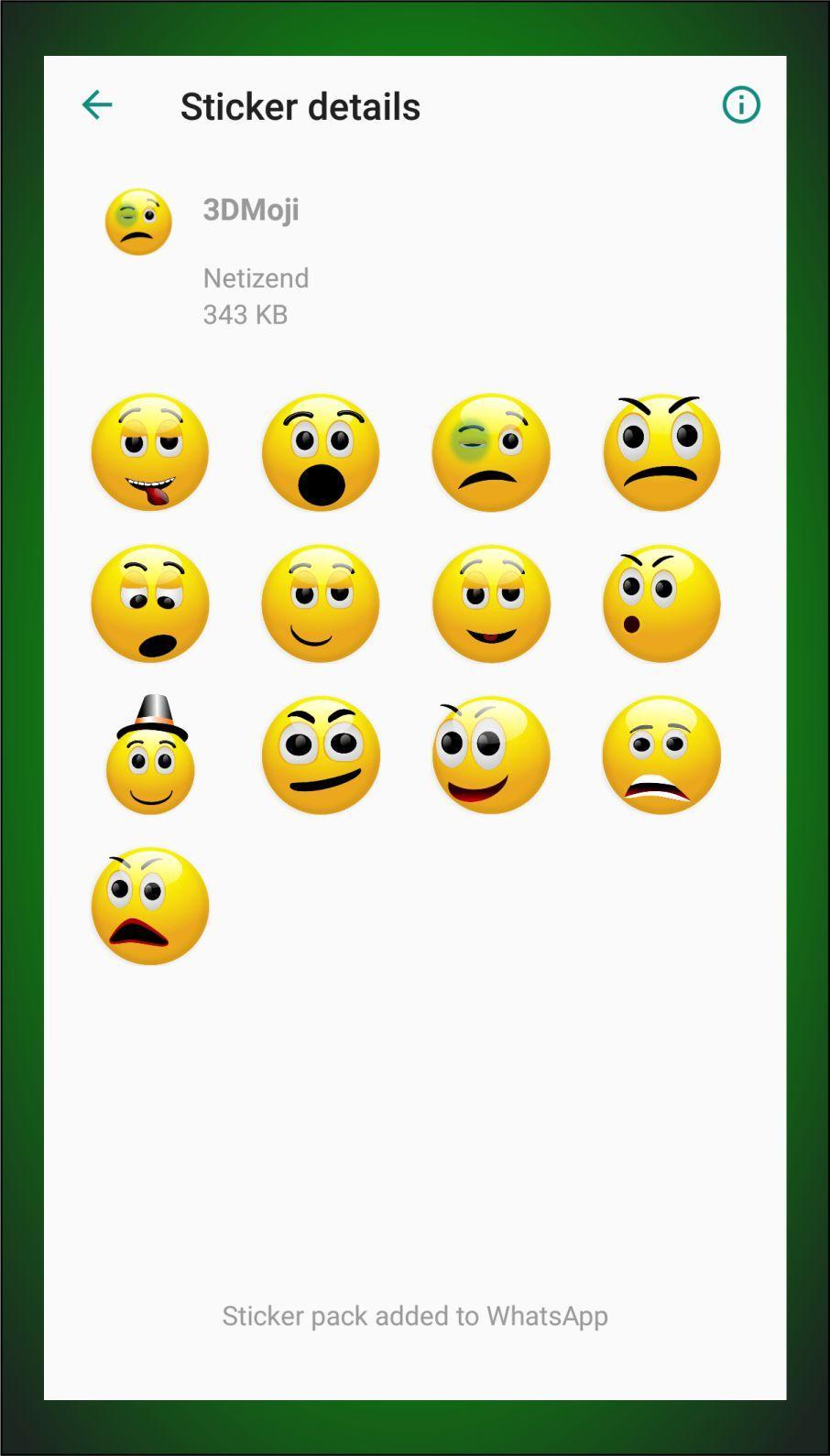Preview the open-mouth surprised emoji sticker
Screen dimensions: 830x1456
pos(321,452)
